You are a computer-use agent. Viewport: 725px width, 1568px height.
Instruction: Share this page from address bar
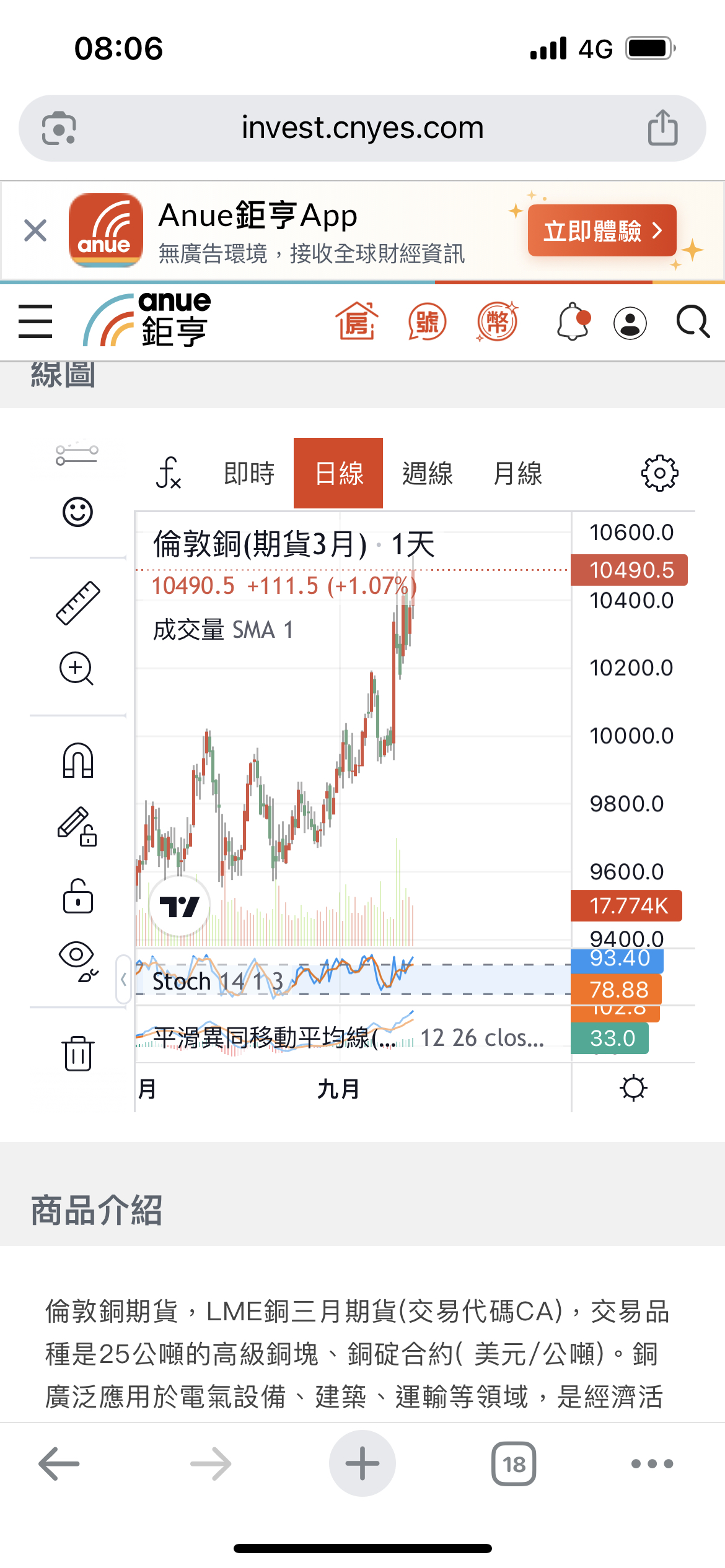coord(662,128)
